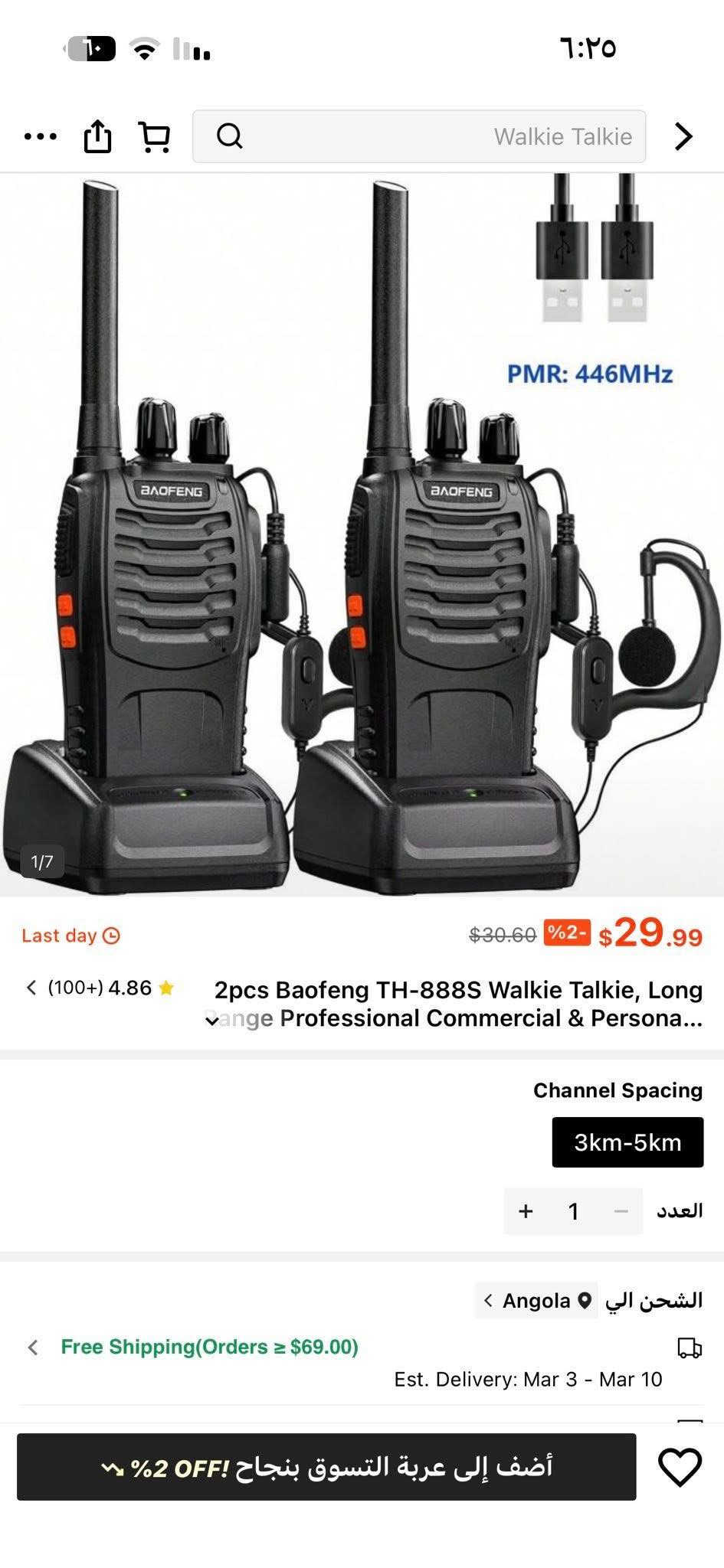This screenshot has width=724, height=1568.
Task: Open the 4.86 star reviews
Action: (x=100, y=988)
